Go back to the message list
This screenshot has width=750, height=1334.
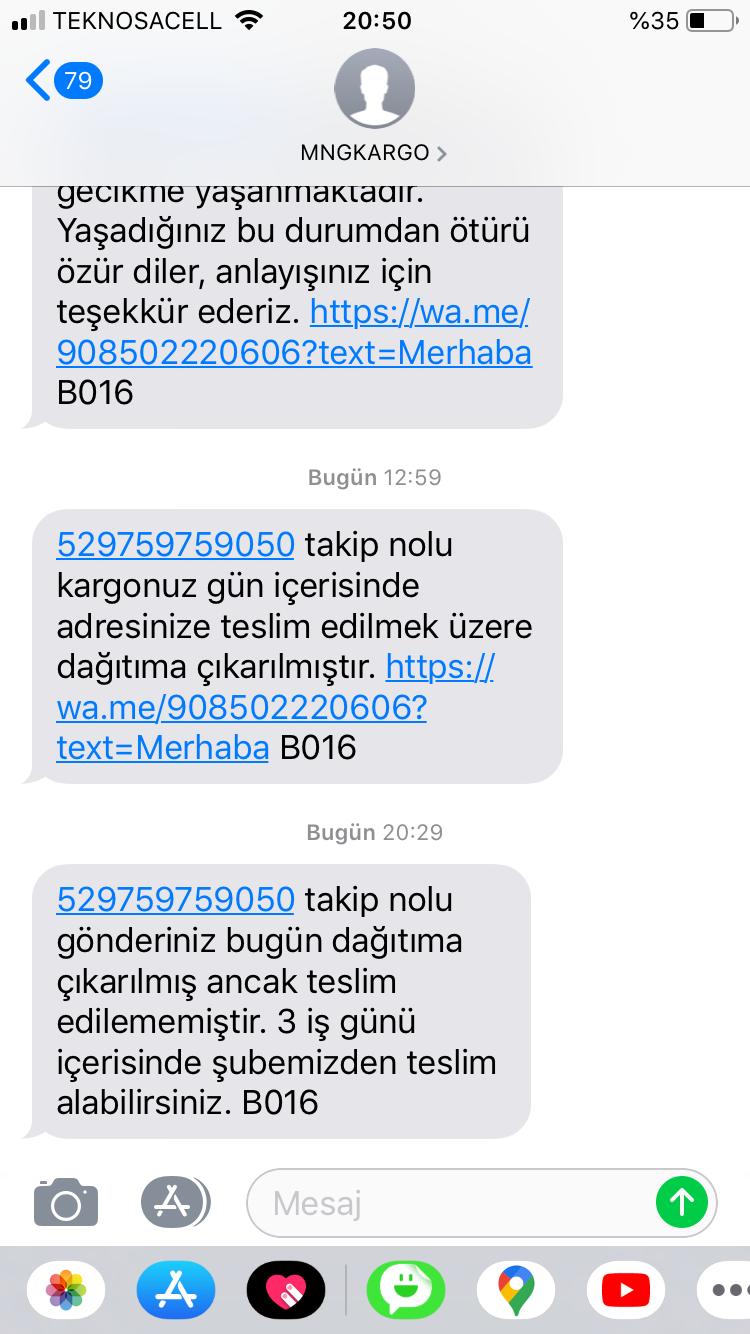pyautogui.click(x=64, y=80)
